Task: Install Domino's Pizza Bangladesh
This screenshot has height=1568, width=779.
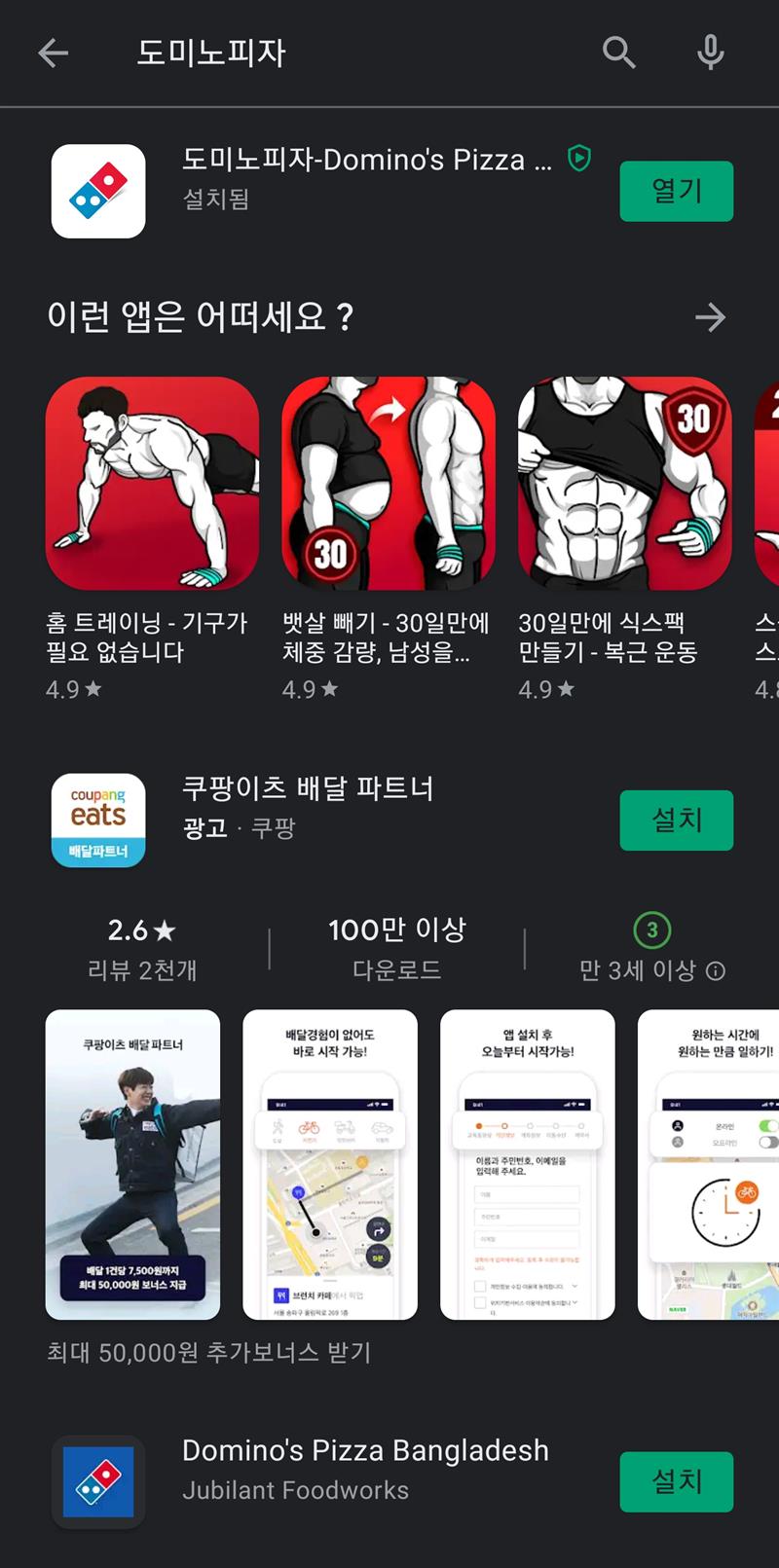Action: tap(676, 1481)
